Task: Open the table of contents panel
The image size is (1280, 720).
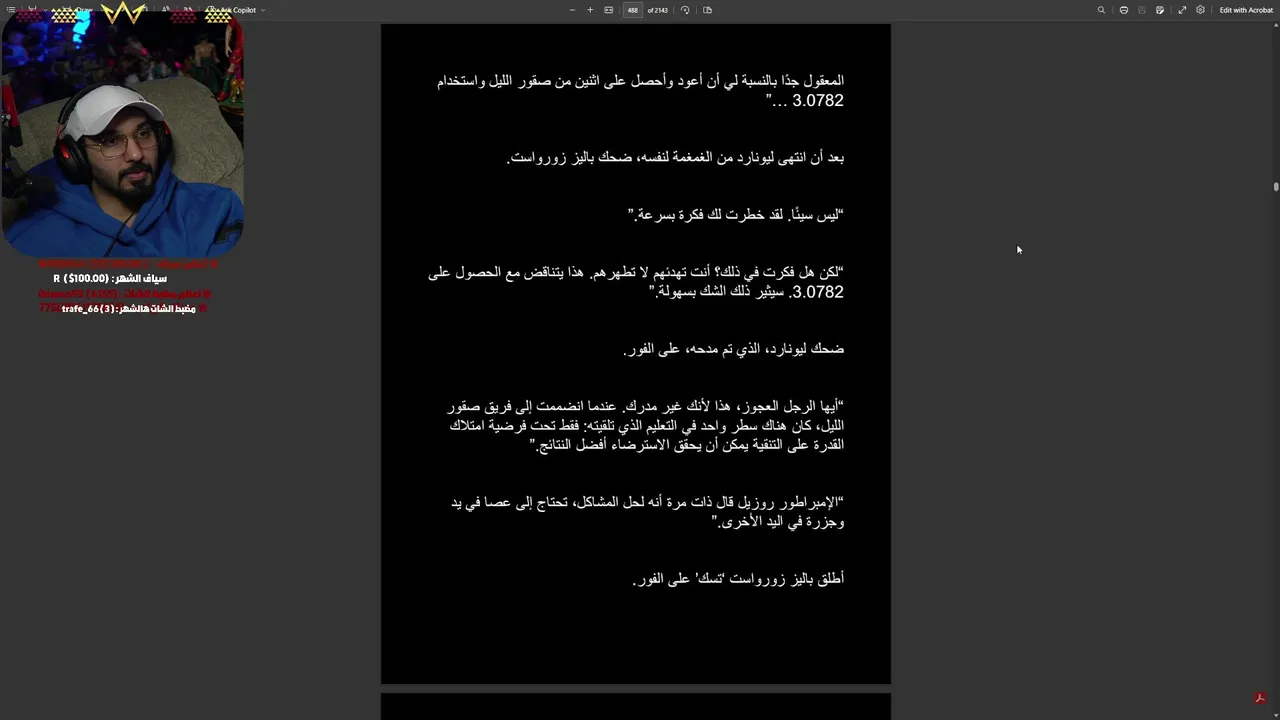Action: pyautogui.click(x=11, y=10)
